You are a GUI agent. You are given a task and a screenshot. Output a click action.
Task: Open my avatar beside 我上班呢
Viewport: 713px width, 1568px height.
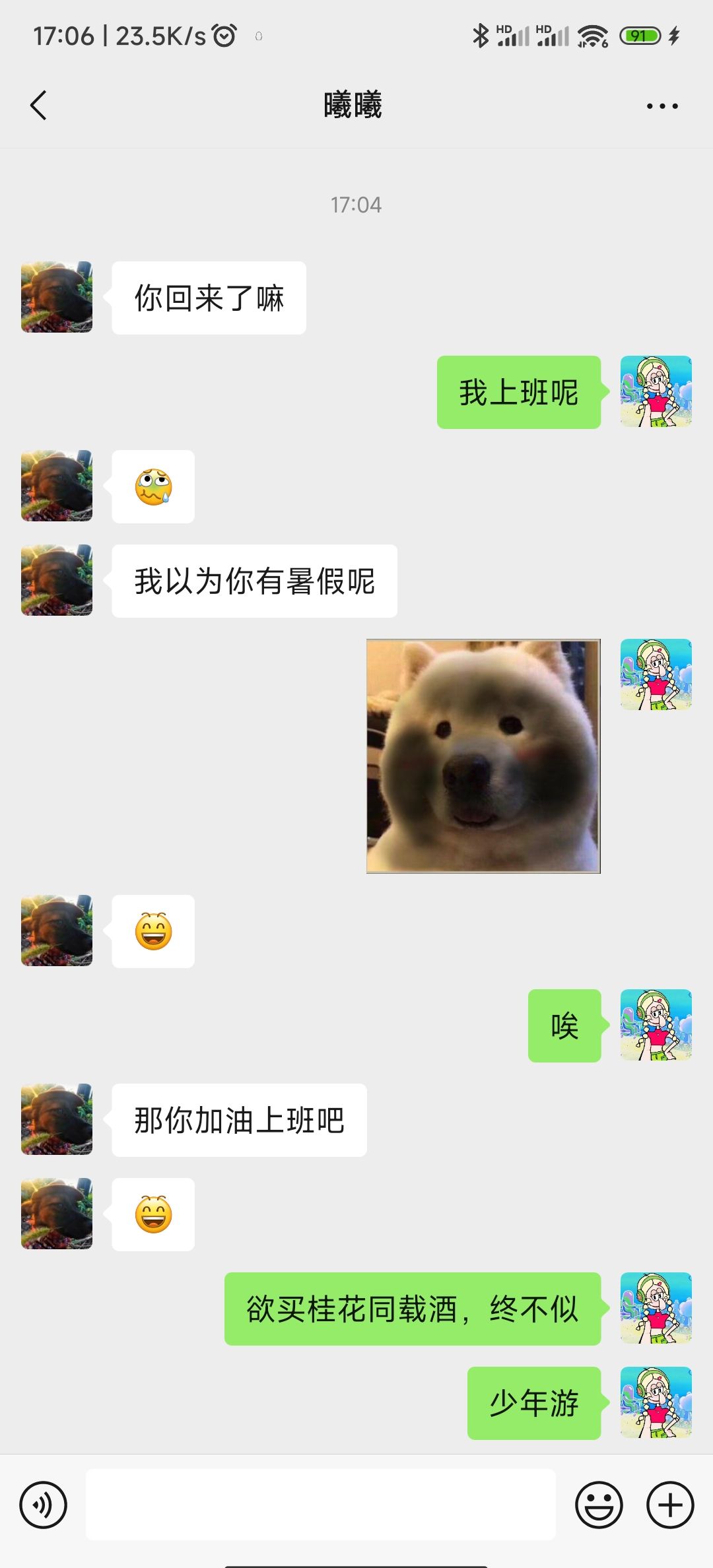coord(656,391)
